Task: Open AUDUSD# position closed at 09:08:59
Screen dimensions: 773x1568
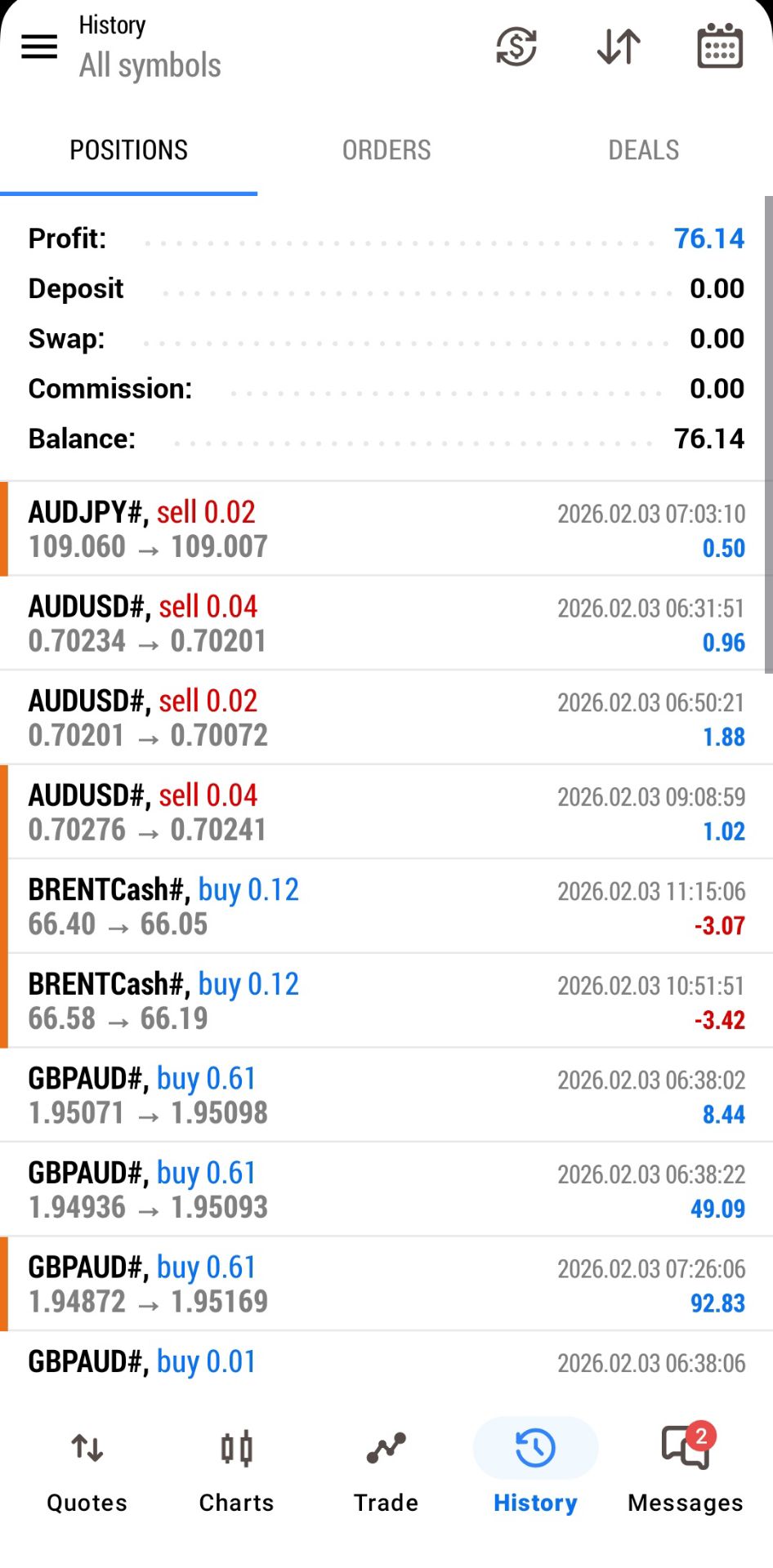Action: pos(386,813)
